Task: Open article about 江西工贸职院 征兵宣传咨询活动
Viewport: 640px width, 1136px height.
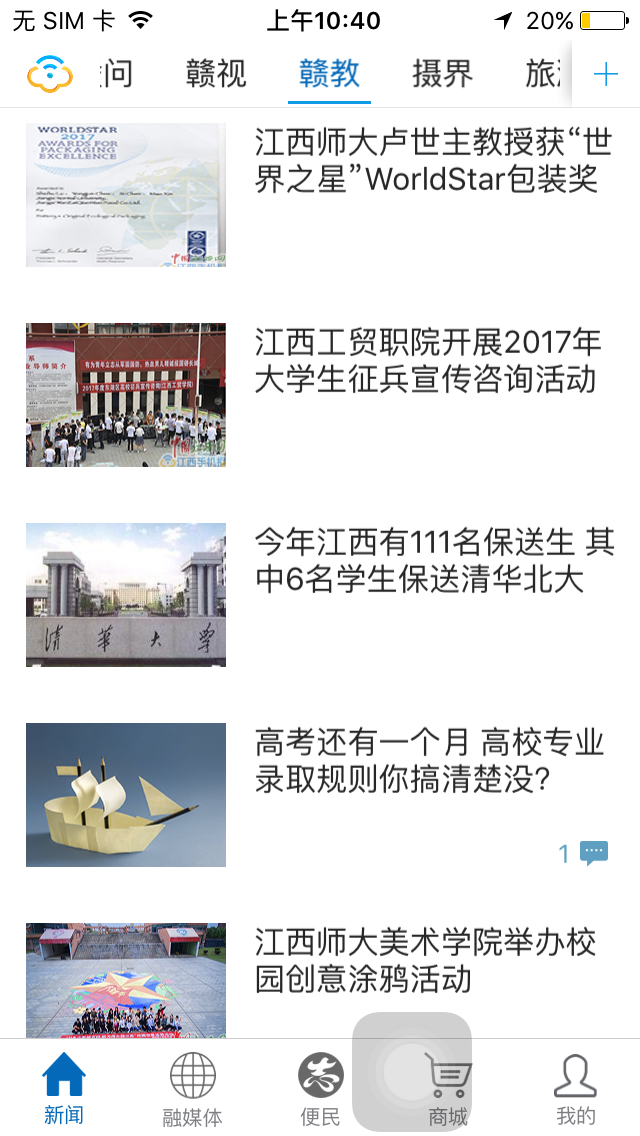Action: click(x=428, y=361)
